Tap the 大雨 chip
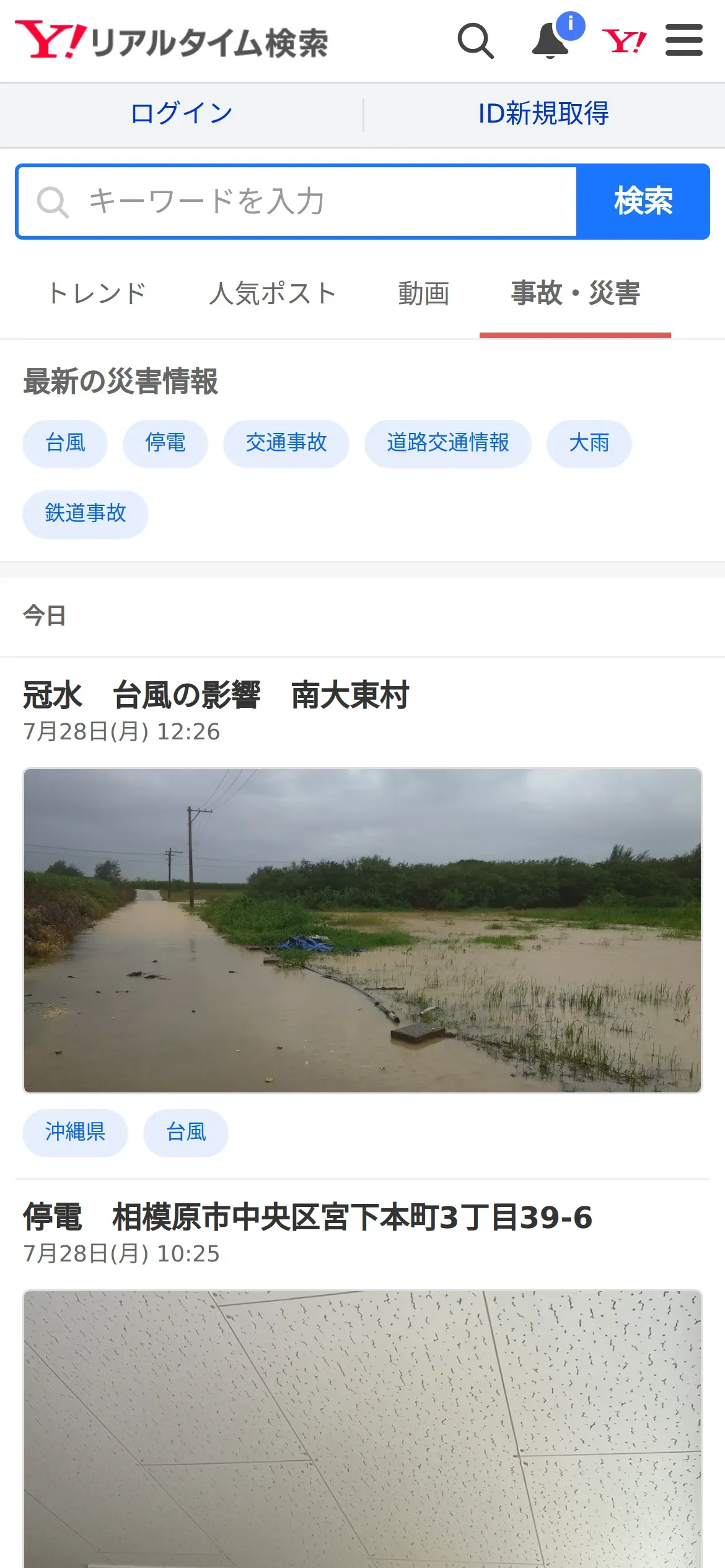The image size is (725, 1568). [x=589, y=443]
